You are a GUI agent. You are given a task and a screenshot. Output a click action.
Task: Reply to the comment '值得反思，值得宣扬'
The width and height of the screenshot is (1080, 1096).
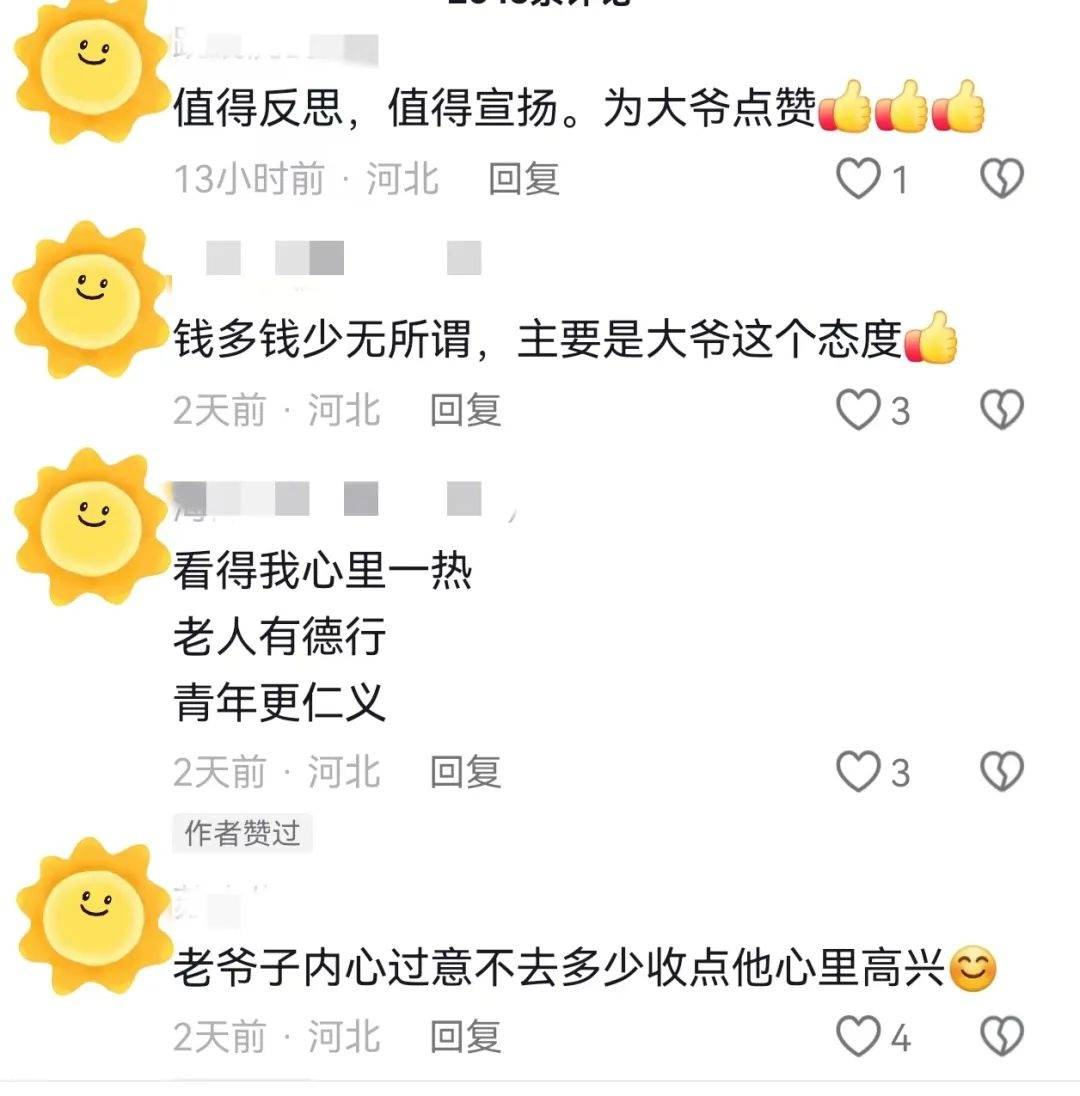[x=523, y=179]
